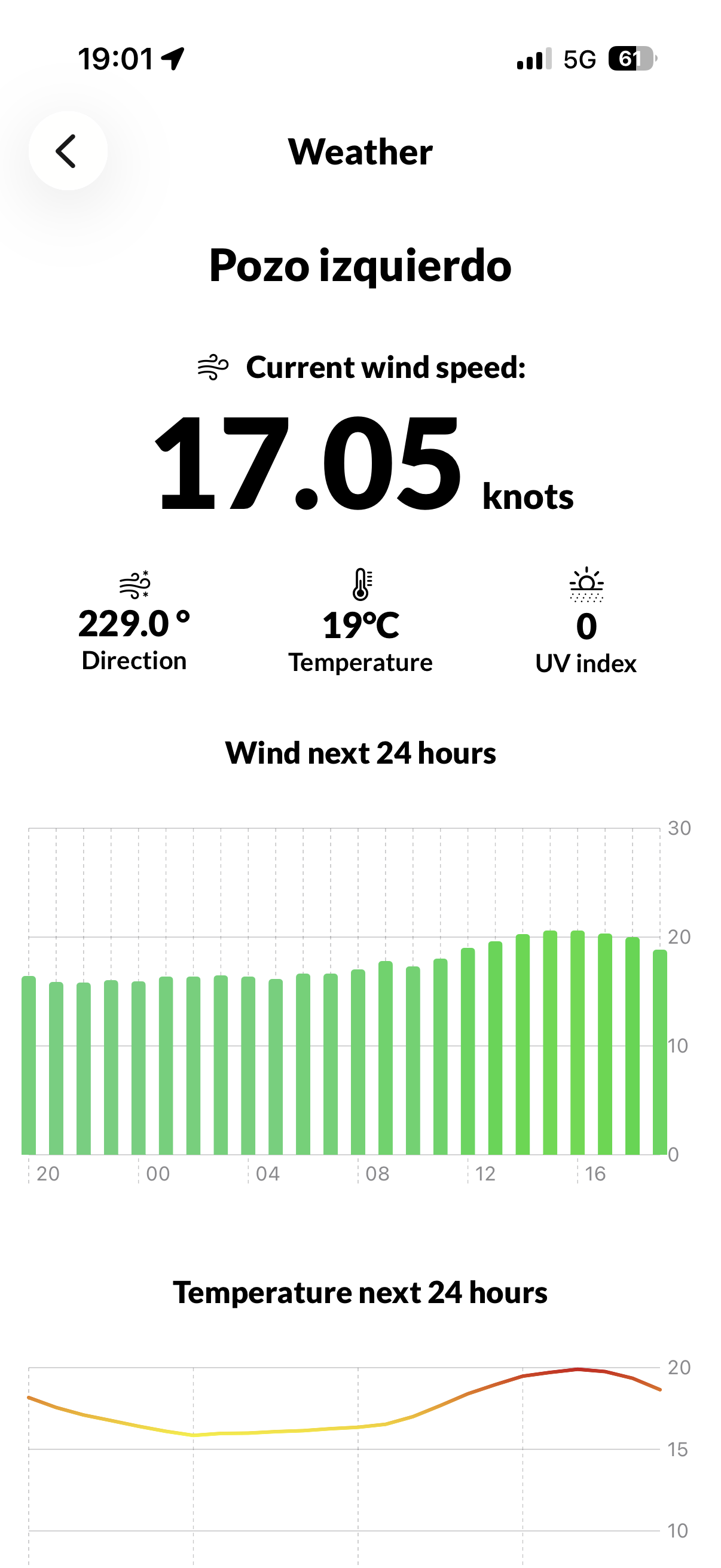
Task: Open the Weather screen title
Action: [360, 151]
